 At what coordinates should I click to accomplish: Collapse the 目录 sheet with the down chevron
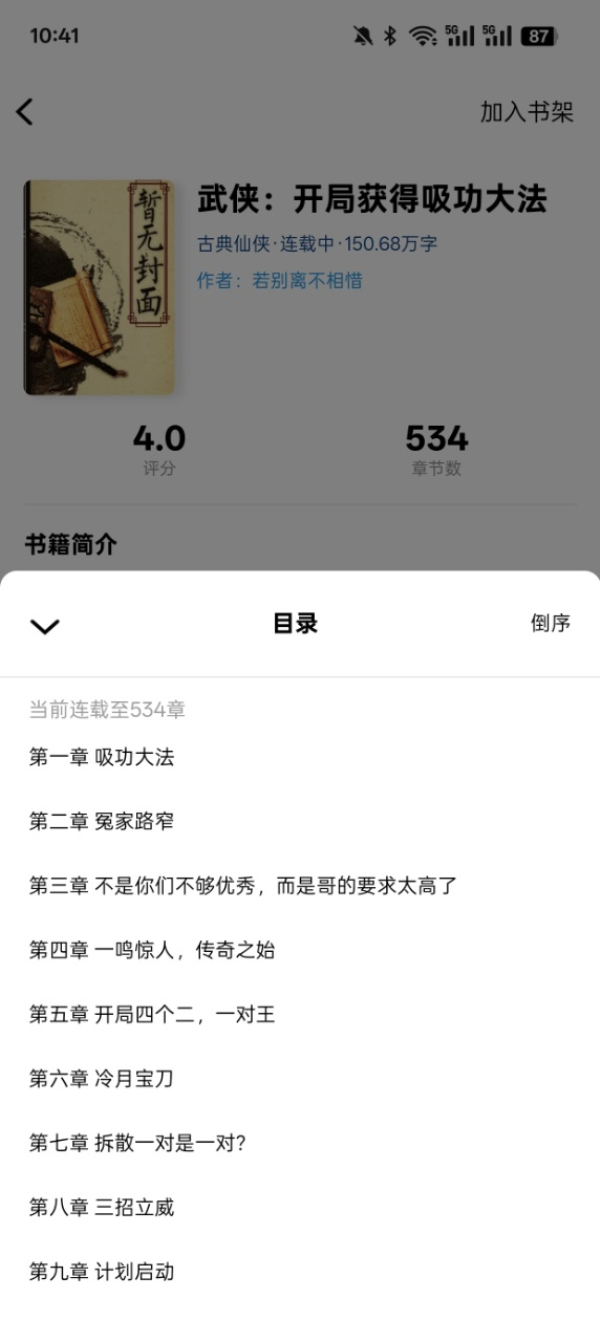[x=45, y=627]
